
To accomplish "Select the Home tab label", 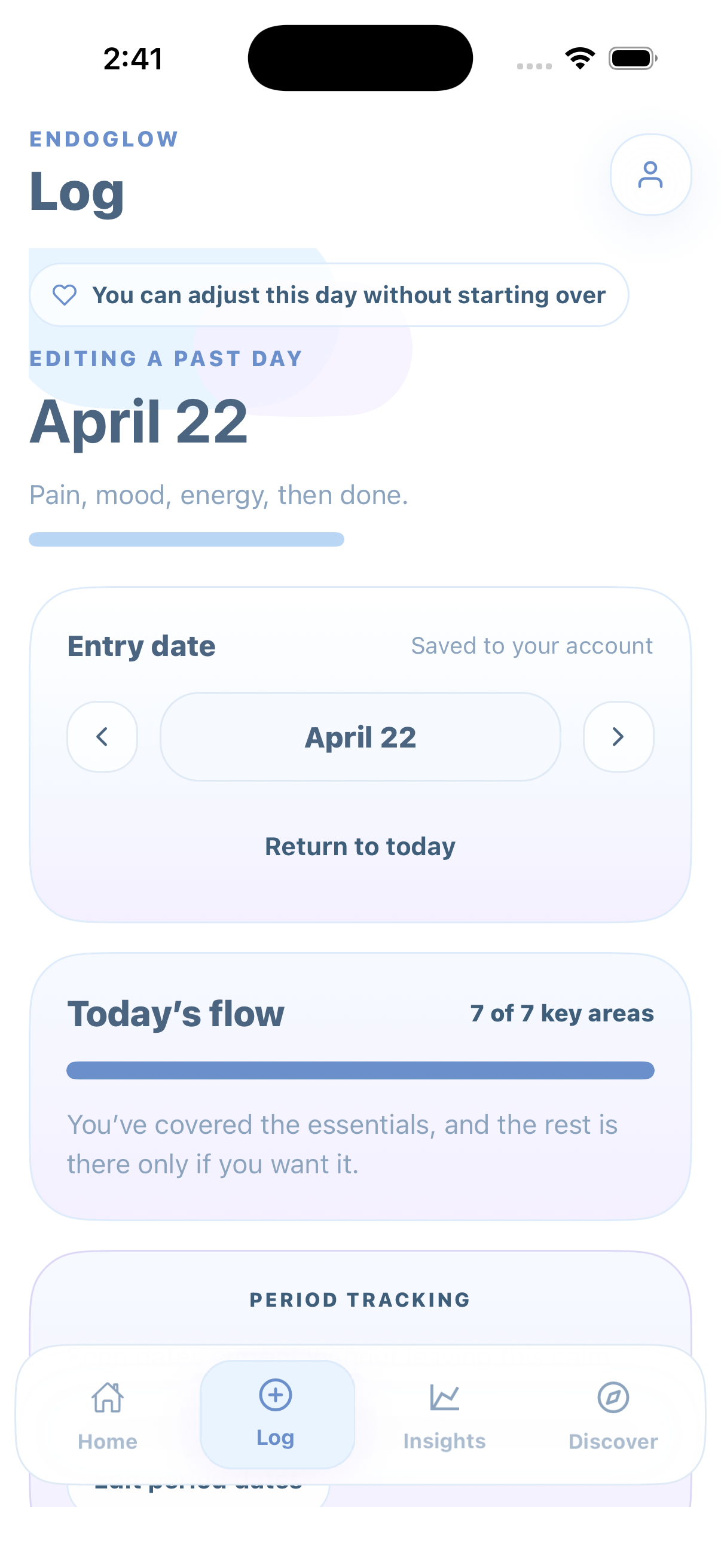I will pos(108,1441).
